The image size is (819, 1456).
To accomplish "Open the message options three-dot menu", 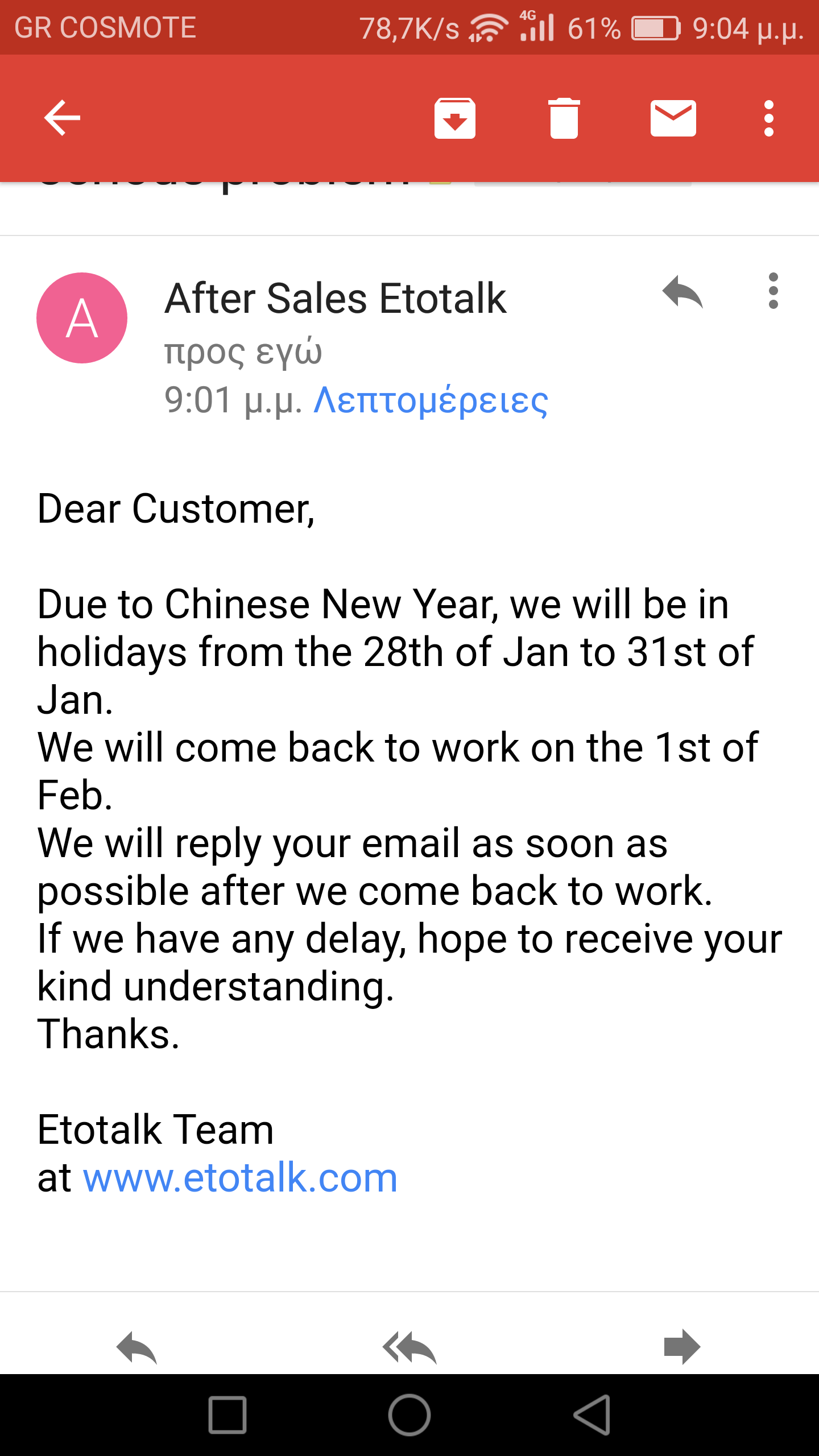I will [773, 291].
